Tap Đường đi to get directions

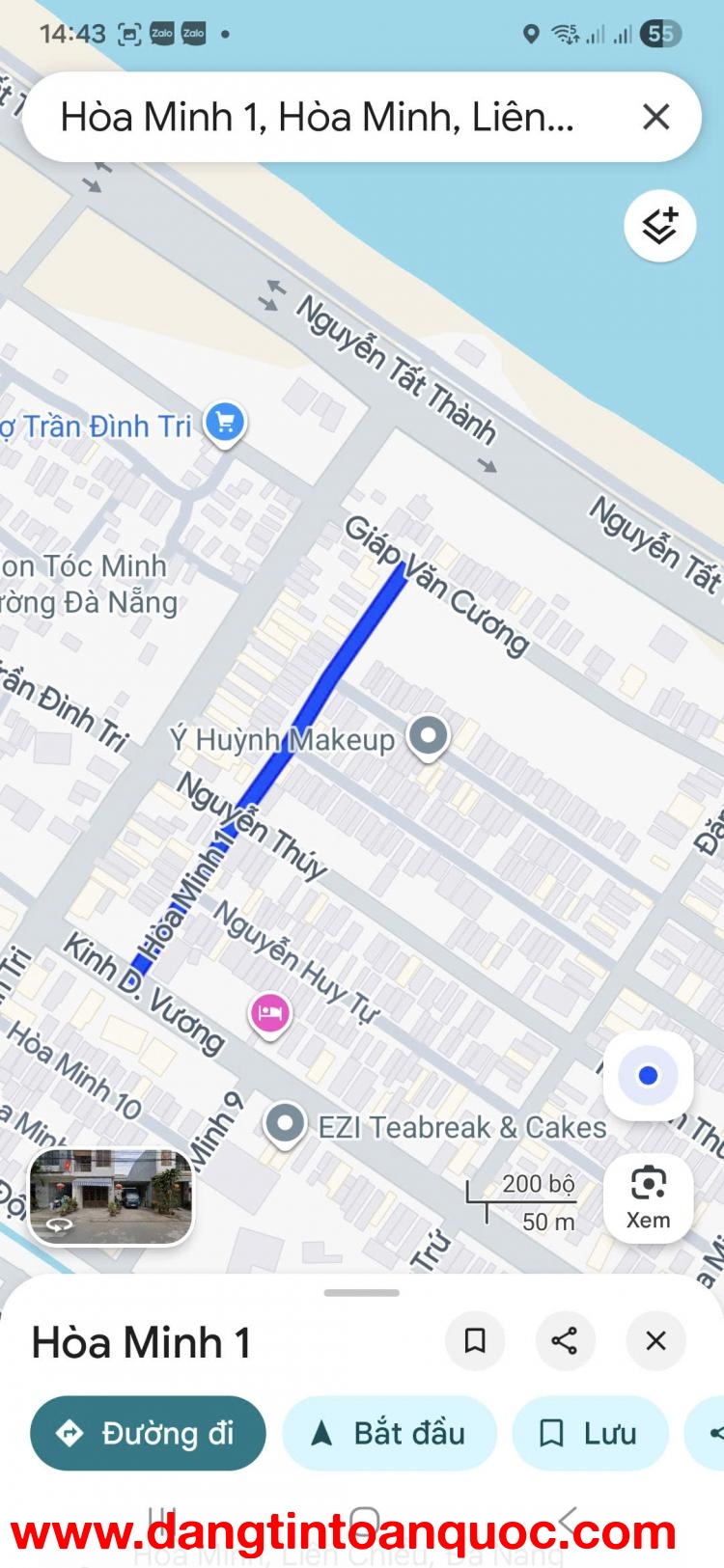147,1433
